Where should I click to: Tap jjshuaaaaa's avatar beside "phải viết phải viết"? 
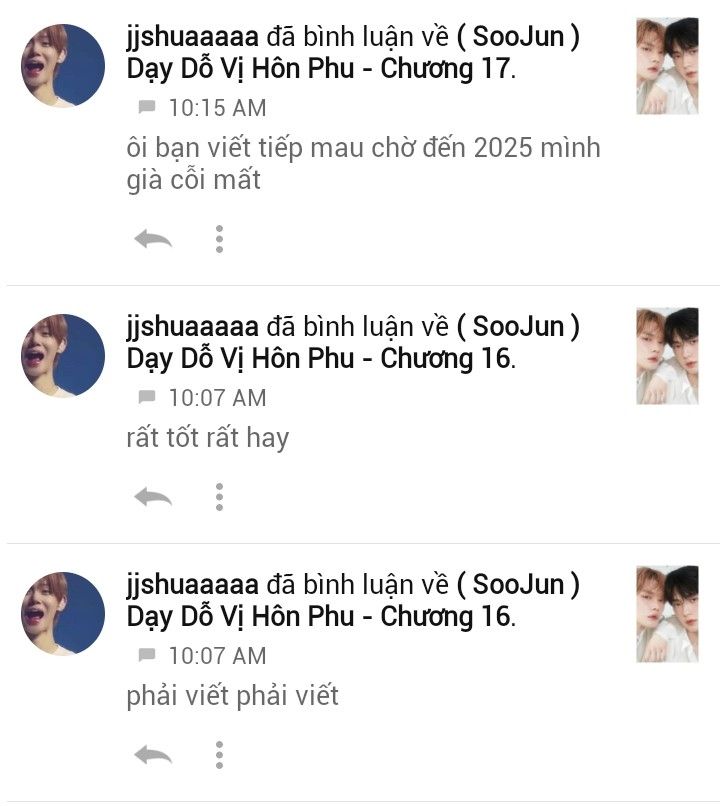63,613
